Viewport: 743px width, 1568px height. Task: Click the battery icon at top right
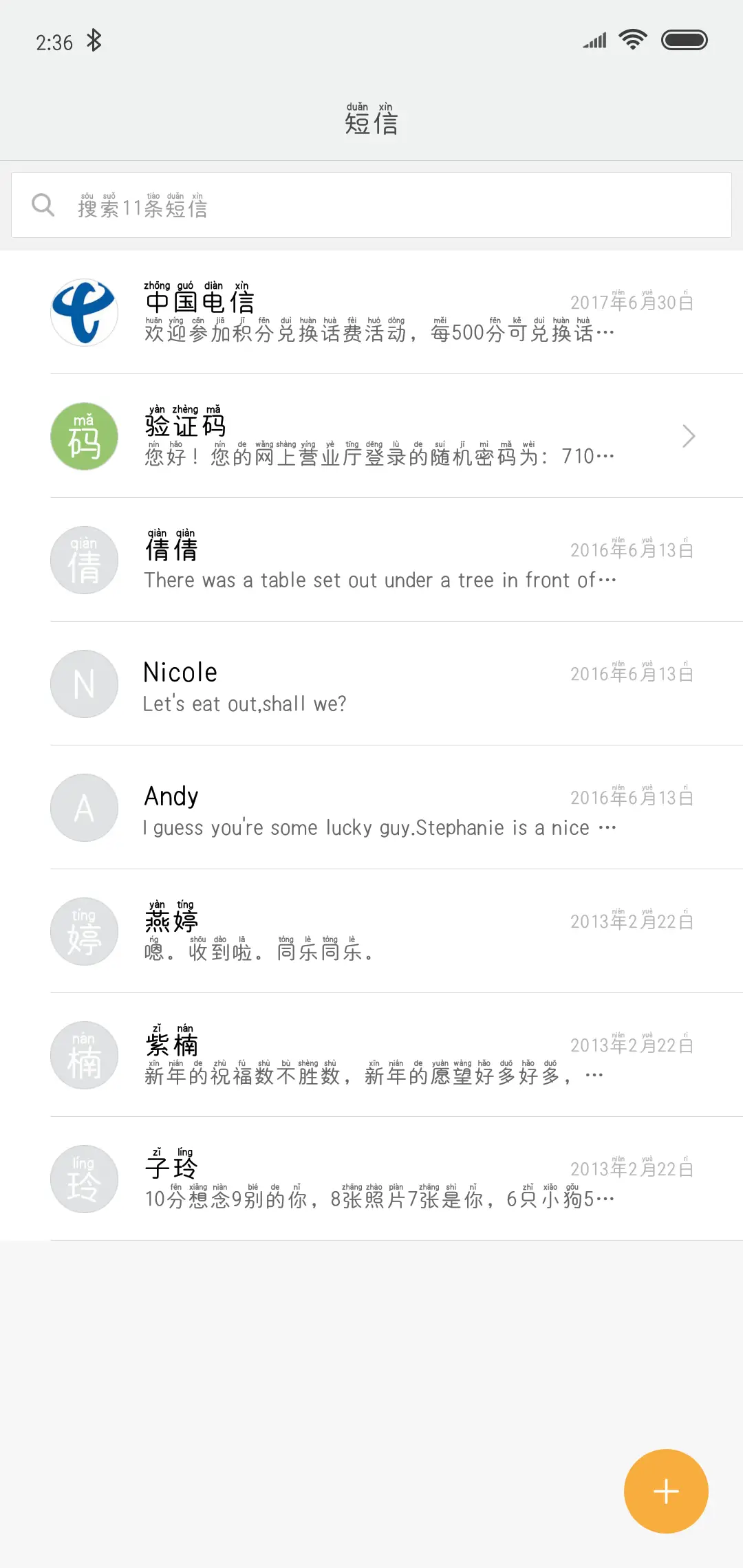(x=685, y=39)
